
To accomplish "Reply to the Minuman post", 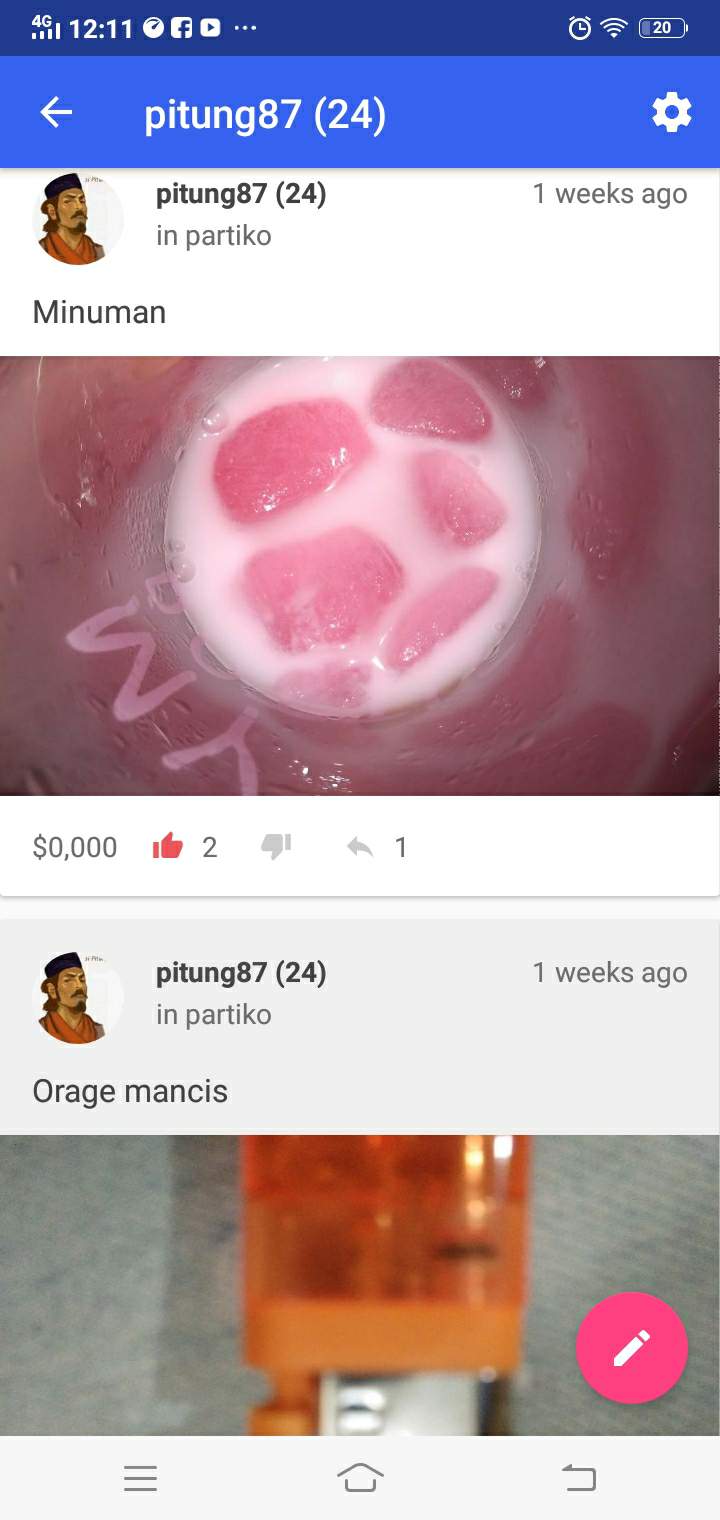I will tap(360, 848).
